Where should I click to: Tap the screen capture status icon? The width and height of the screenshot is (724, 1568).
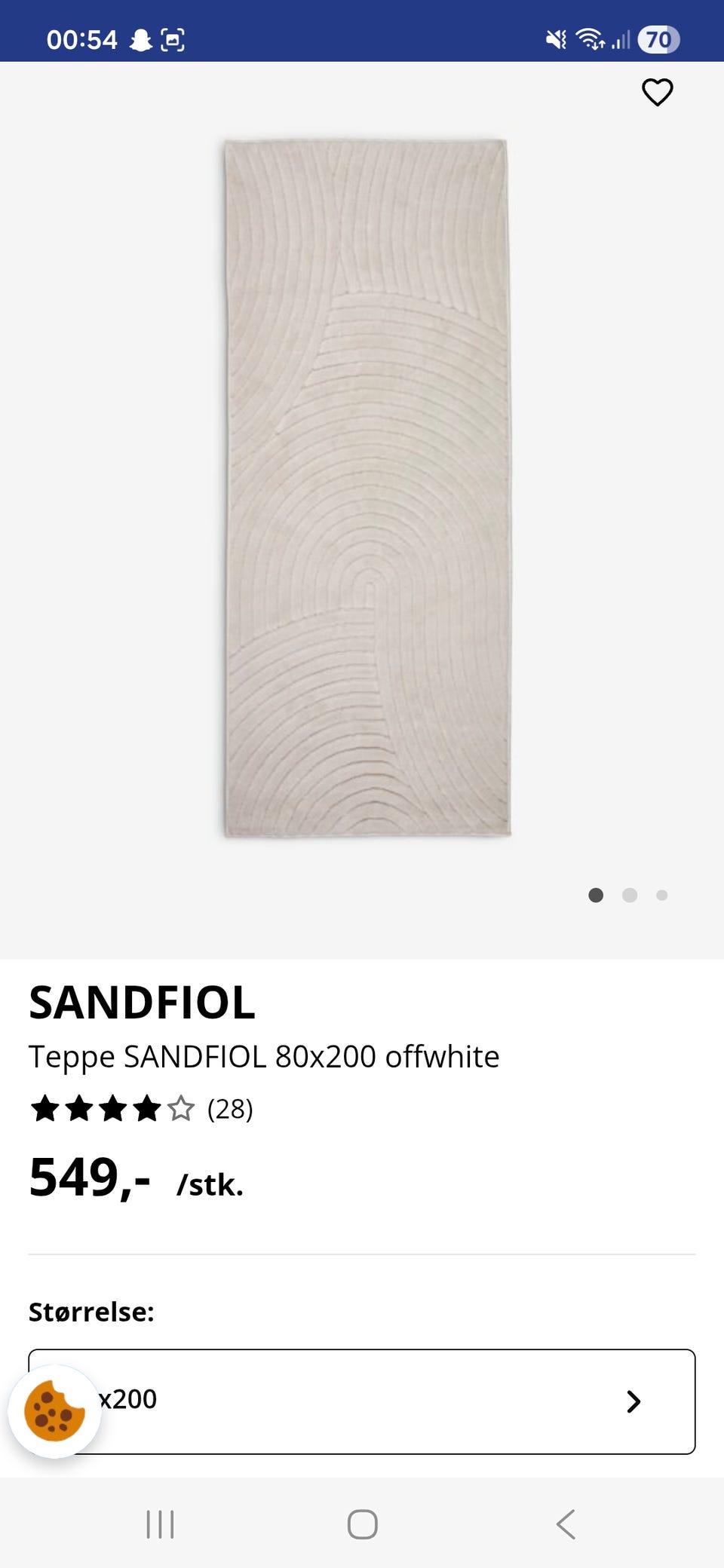[x=174, y=39]
